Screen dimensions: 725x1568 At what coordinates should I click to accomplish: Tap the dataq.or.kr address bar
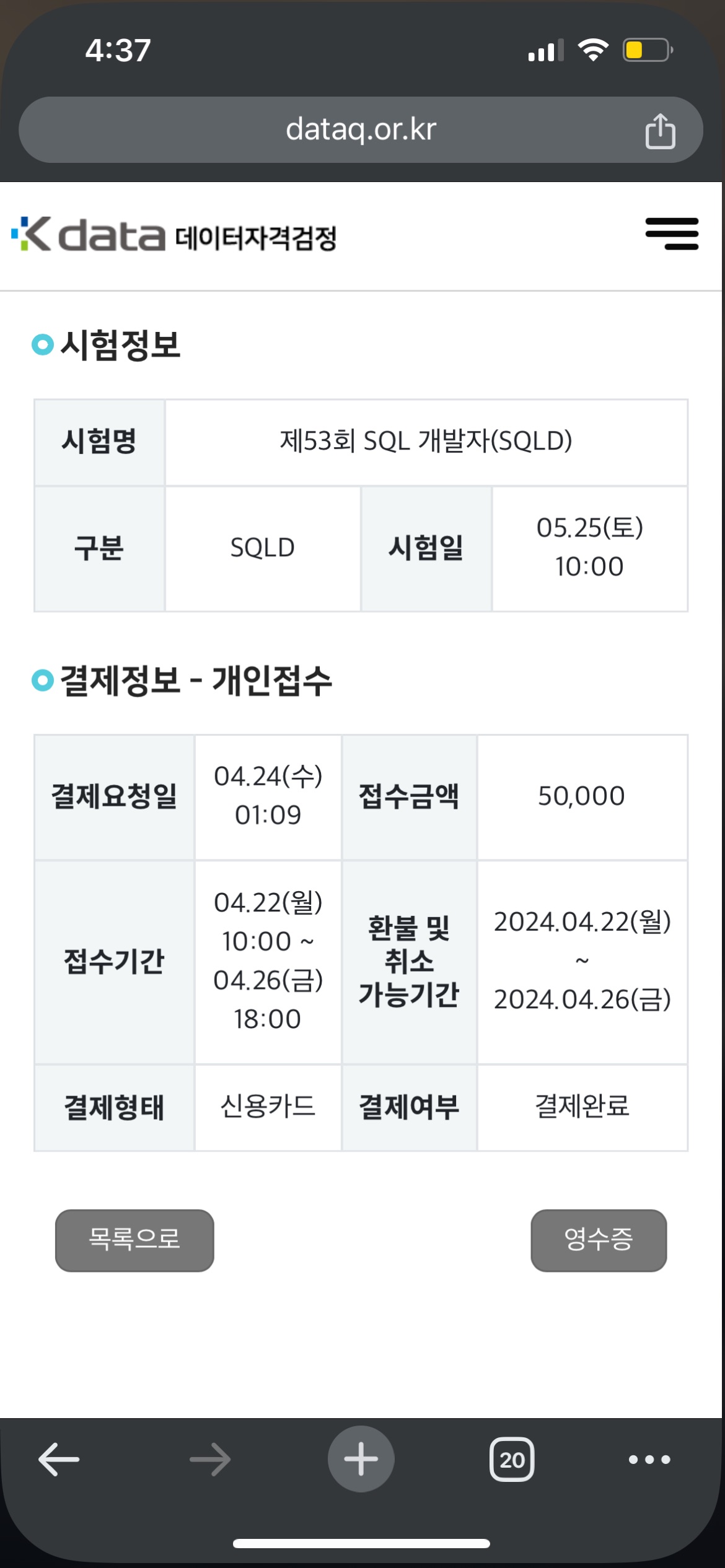click(361, 129)
